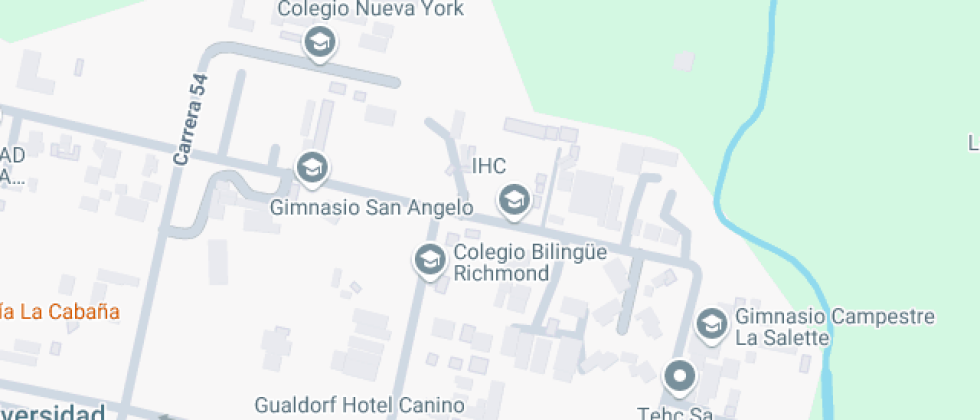Tap the IHC school marker

pos(514,200)
